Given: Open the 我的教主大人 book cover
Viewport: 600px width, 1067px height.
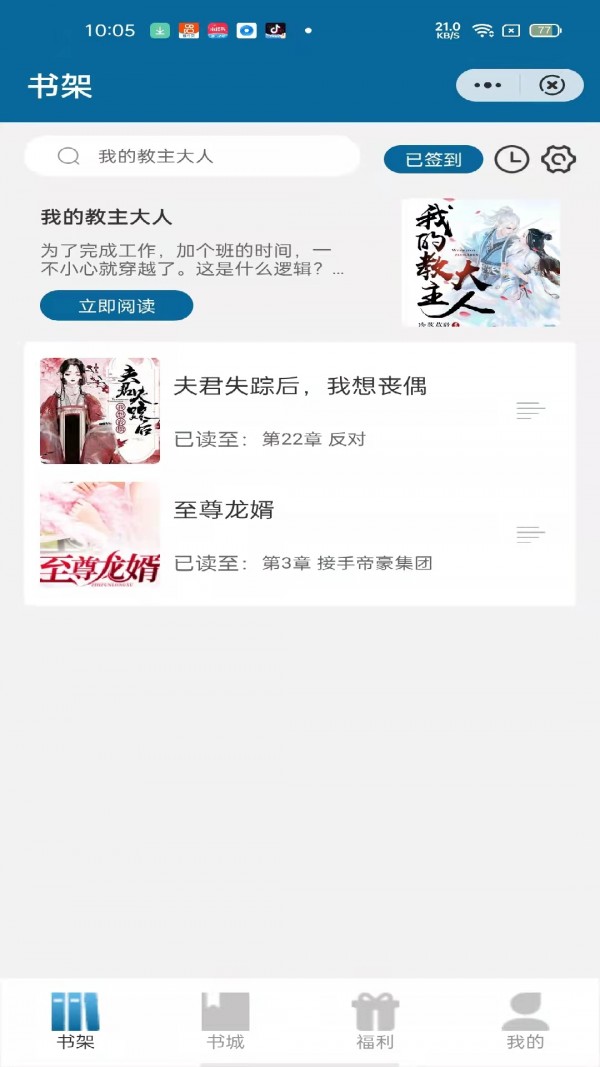Looking at the screenshot, I should pyautogui.click(x=480, y=262).
